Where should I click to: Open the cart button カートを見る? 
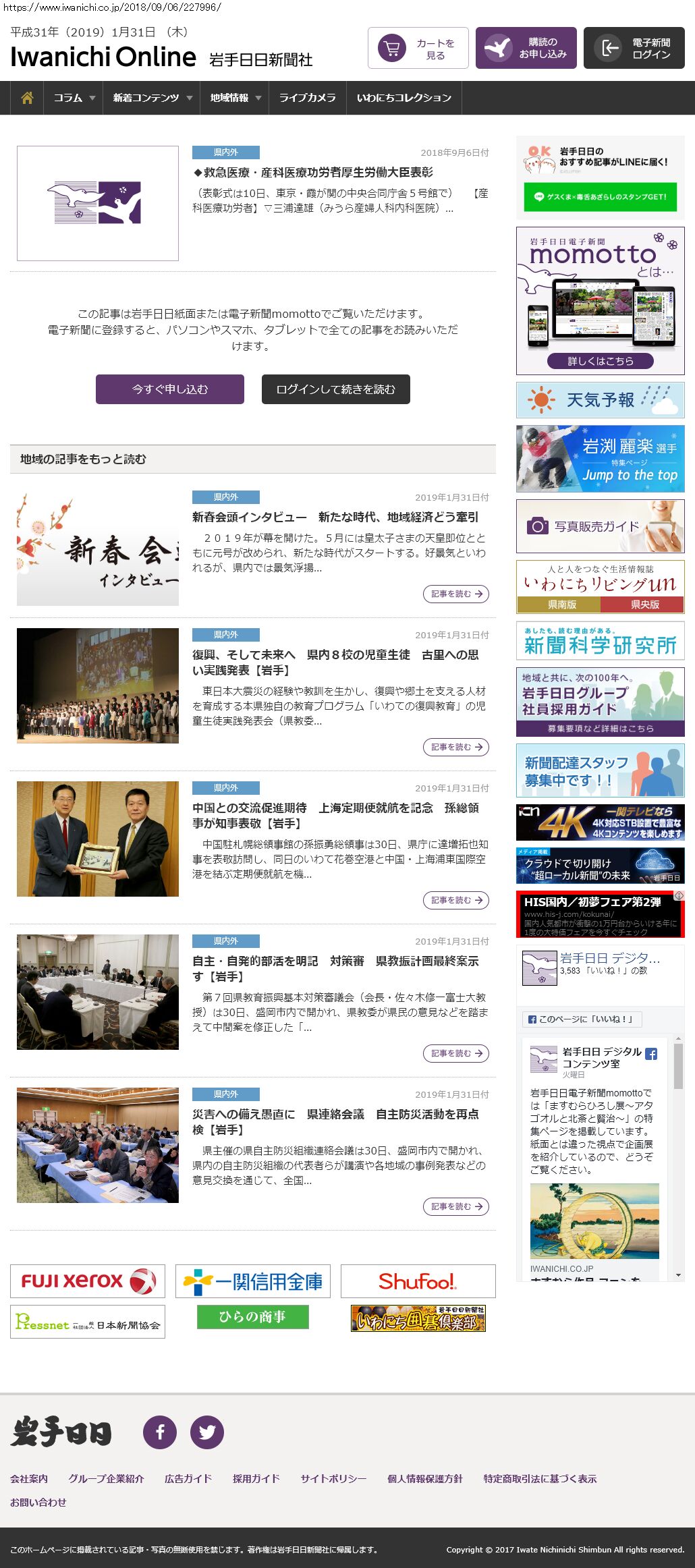(x=418, y=48)
